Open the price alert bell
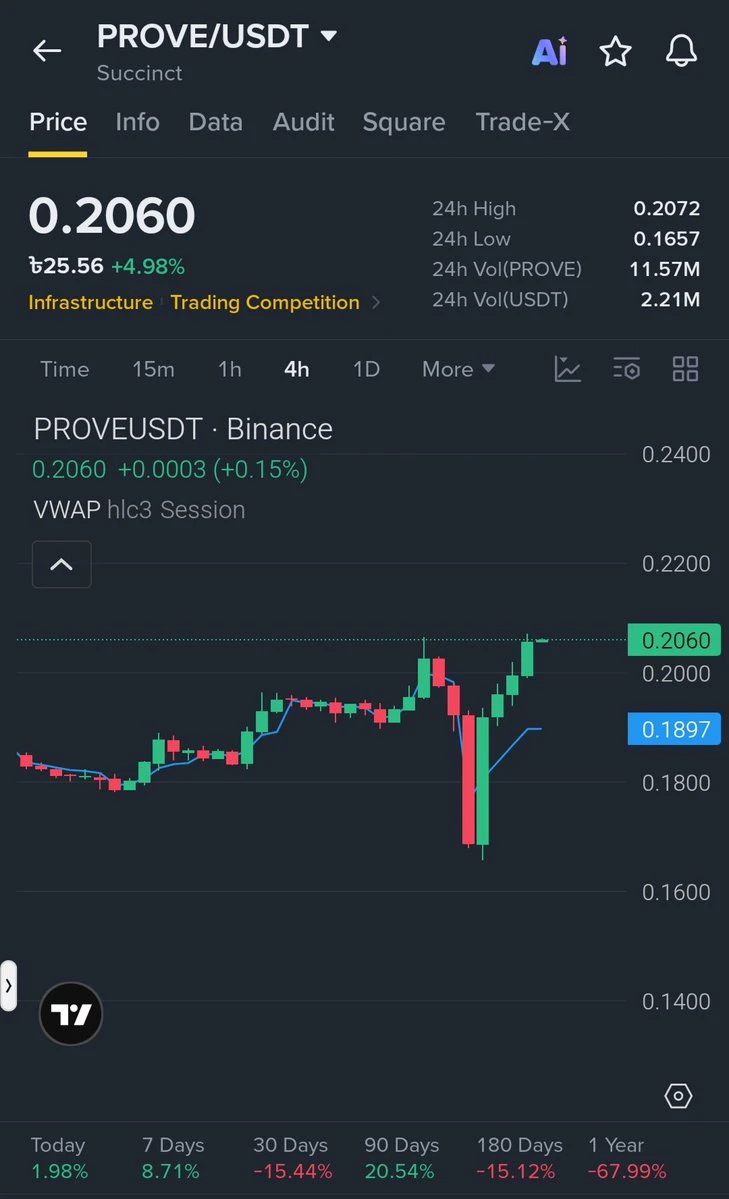Screen dimensions: 729x1199 click(681, 51)
